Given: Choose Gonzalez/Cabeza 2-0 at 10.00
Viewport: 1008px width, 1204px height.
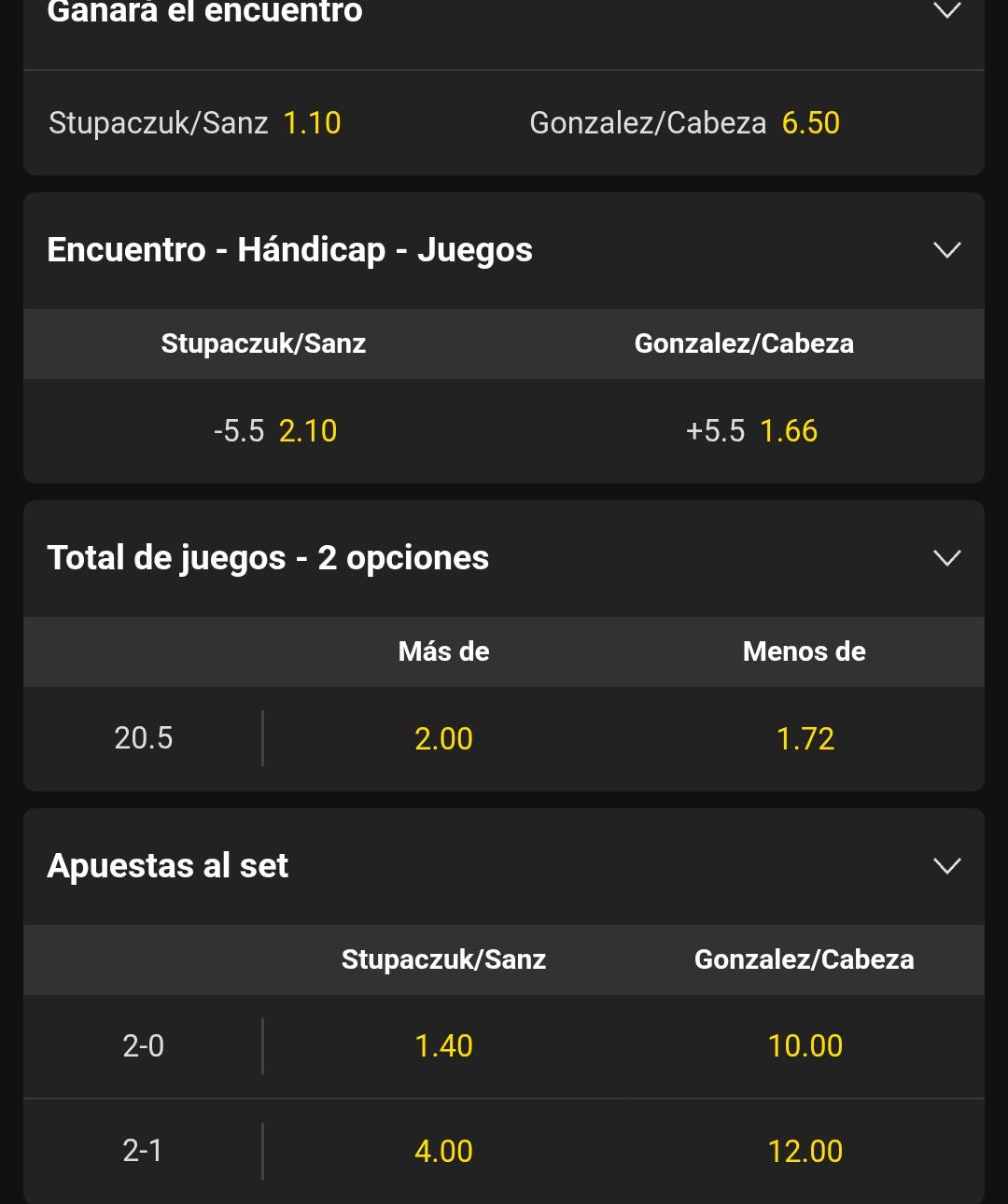Looking at the screenshot, I should pyautogui.click(x=805, y=1046).
